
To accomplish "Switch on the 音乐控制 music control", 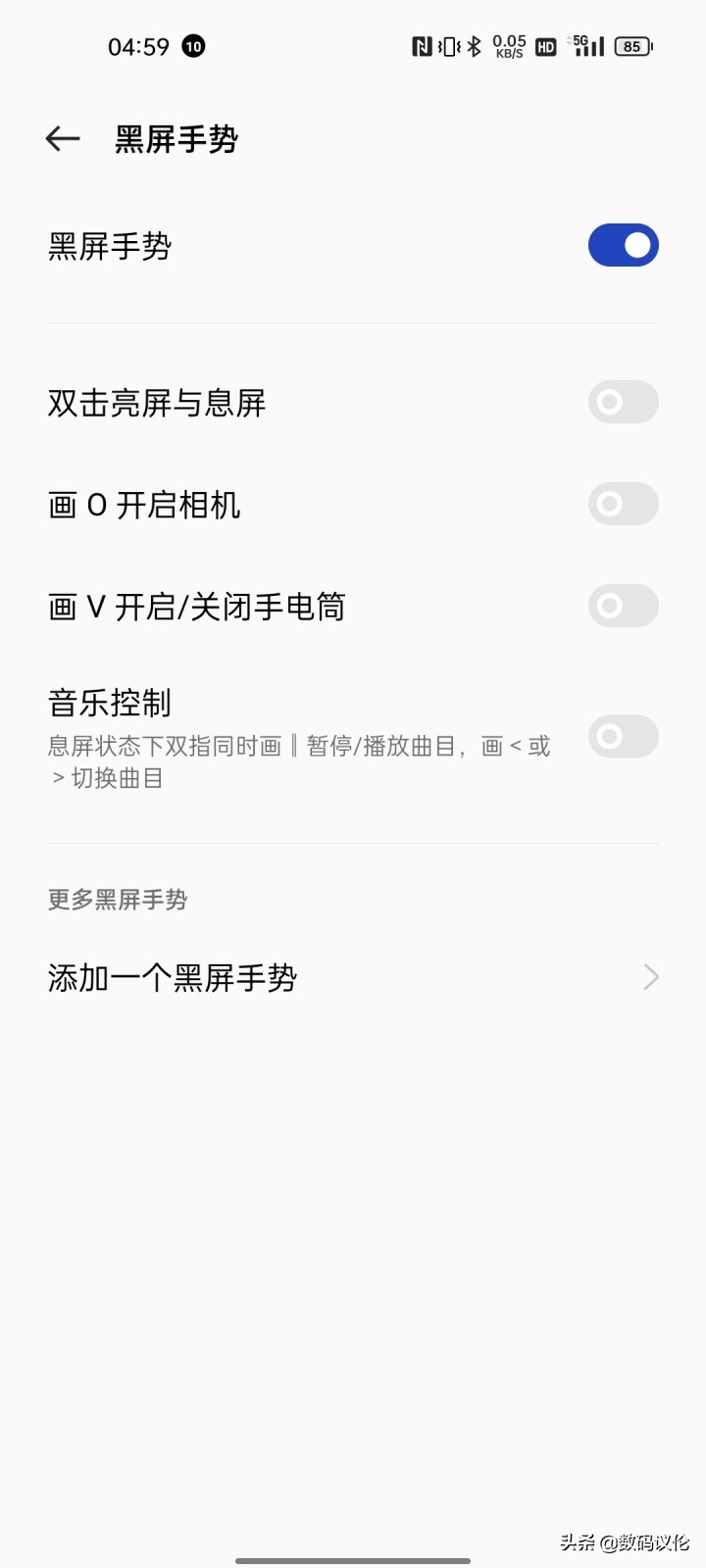I will (x=624, y=736).
